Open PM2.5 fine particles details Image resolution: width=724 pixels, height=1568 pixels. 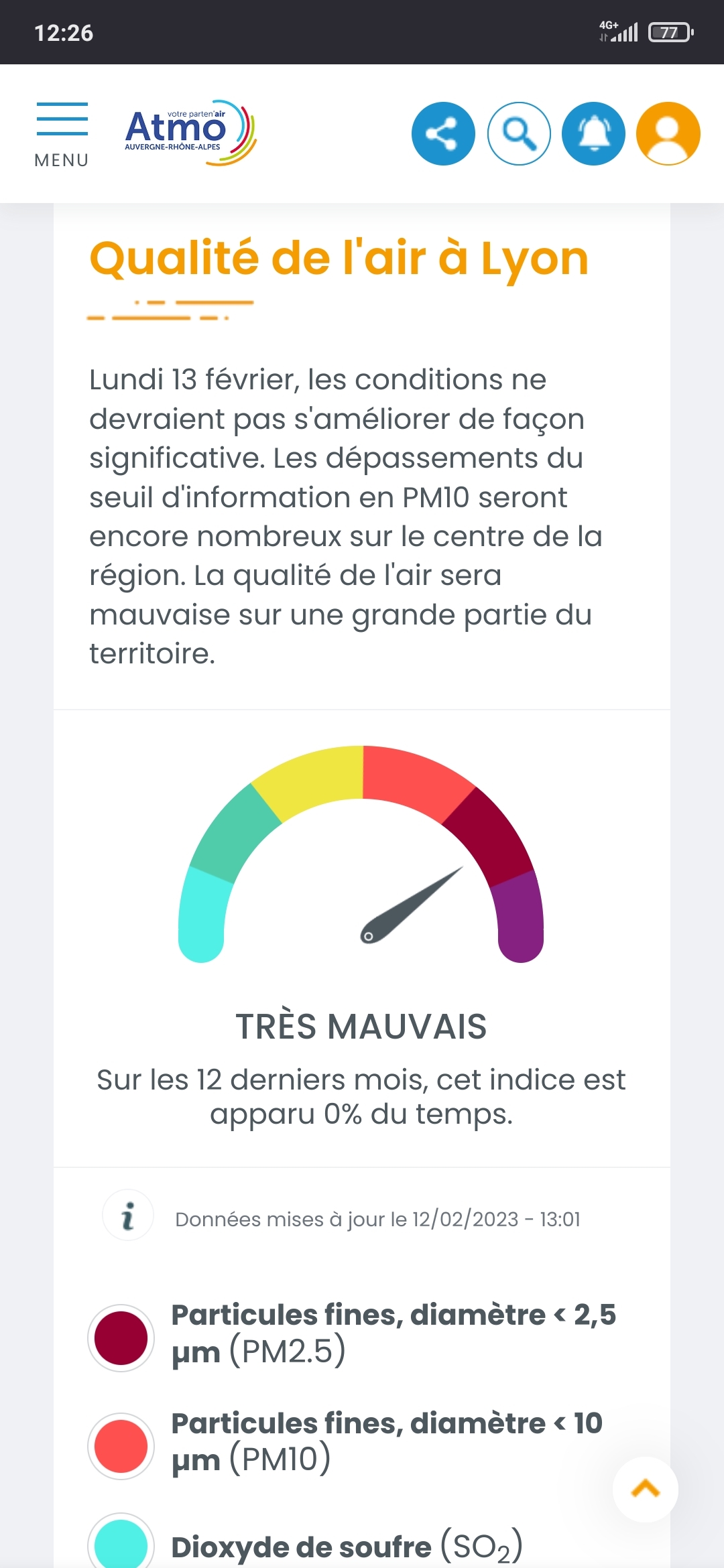(x=392, y=1333)
